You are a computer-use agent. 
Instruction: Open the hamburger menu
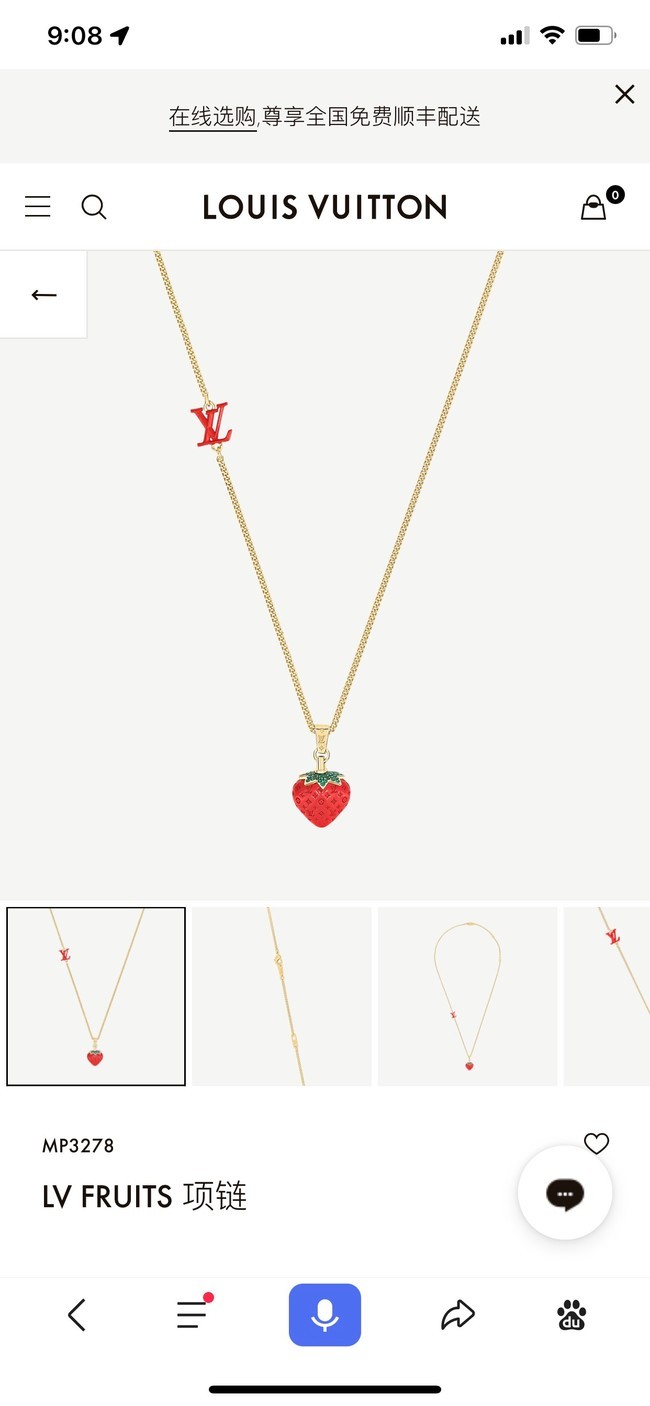[x=38, y=207]
